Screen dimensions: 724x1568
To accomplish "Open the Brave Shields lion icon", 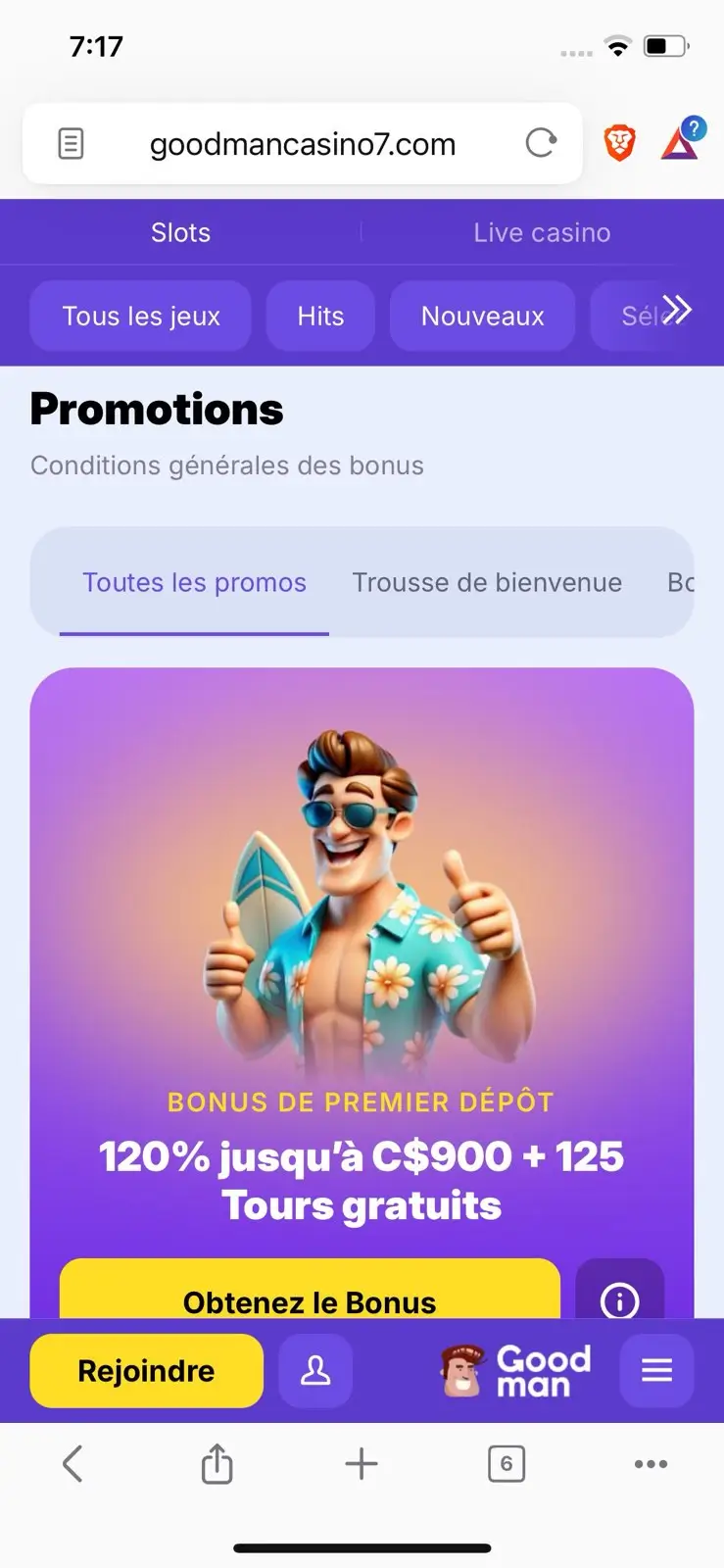I will pyautogui.click(x=619, y=144).
